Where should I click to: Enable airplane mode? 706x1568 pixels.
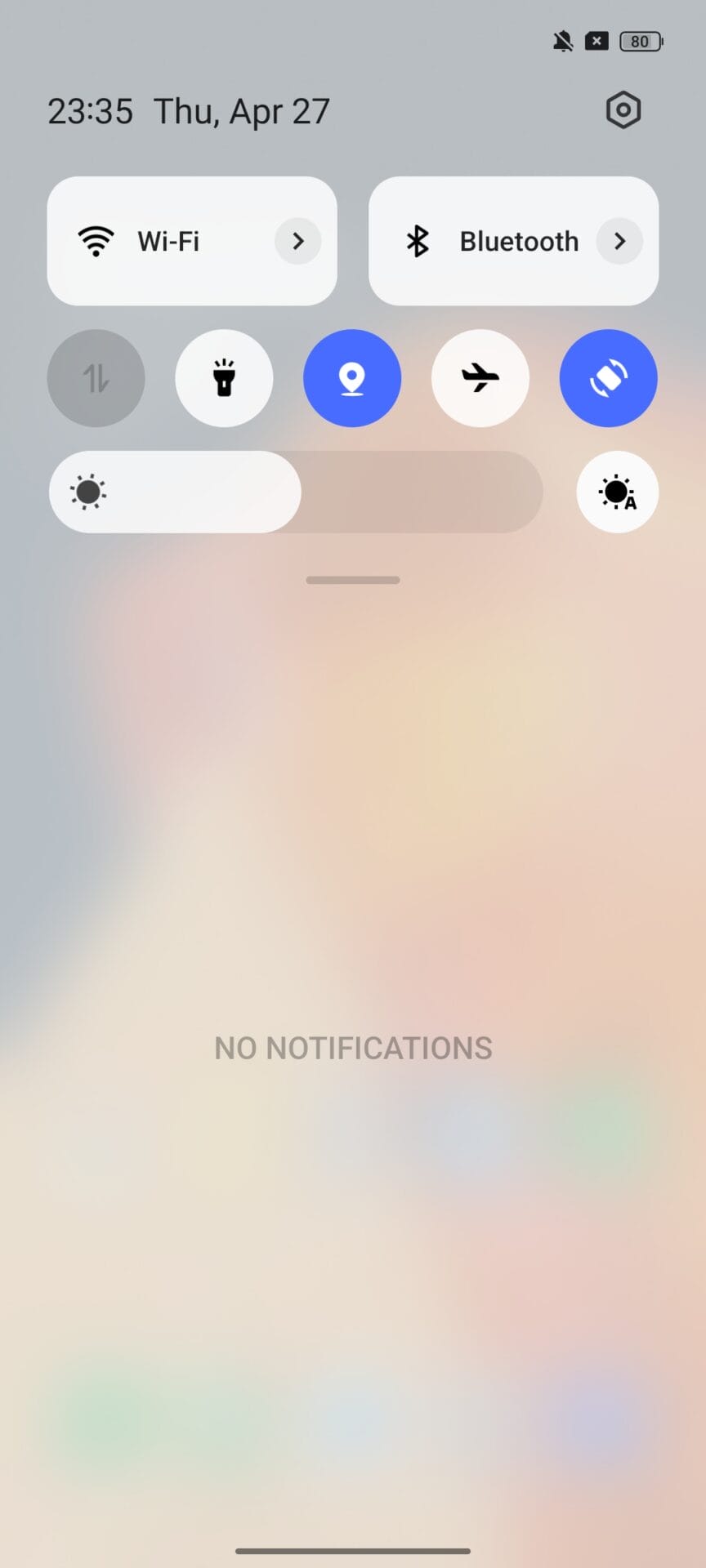pos(480,378)
